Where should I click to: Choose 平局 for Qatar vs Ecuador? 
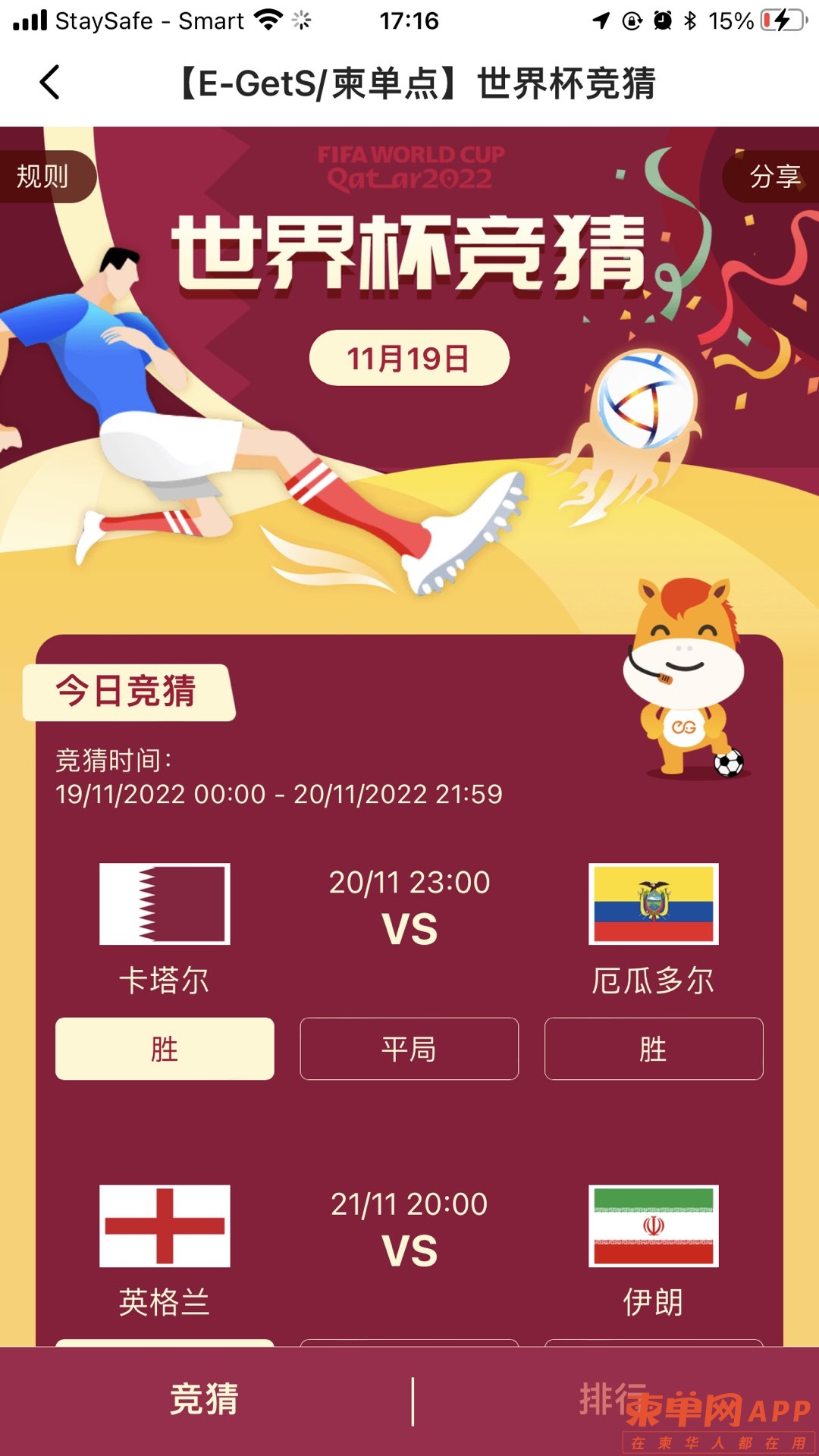click(x=409, y=1049)
